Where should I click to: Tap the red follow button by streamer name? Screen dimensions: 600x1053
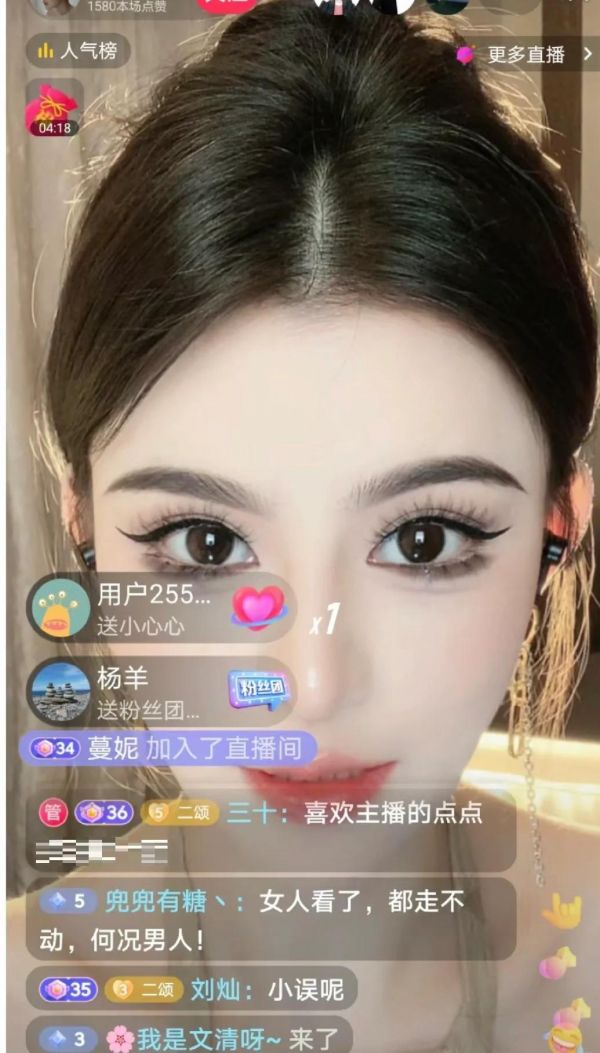click(225, 5)
